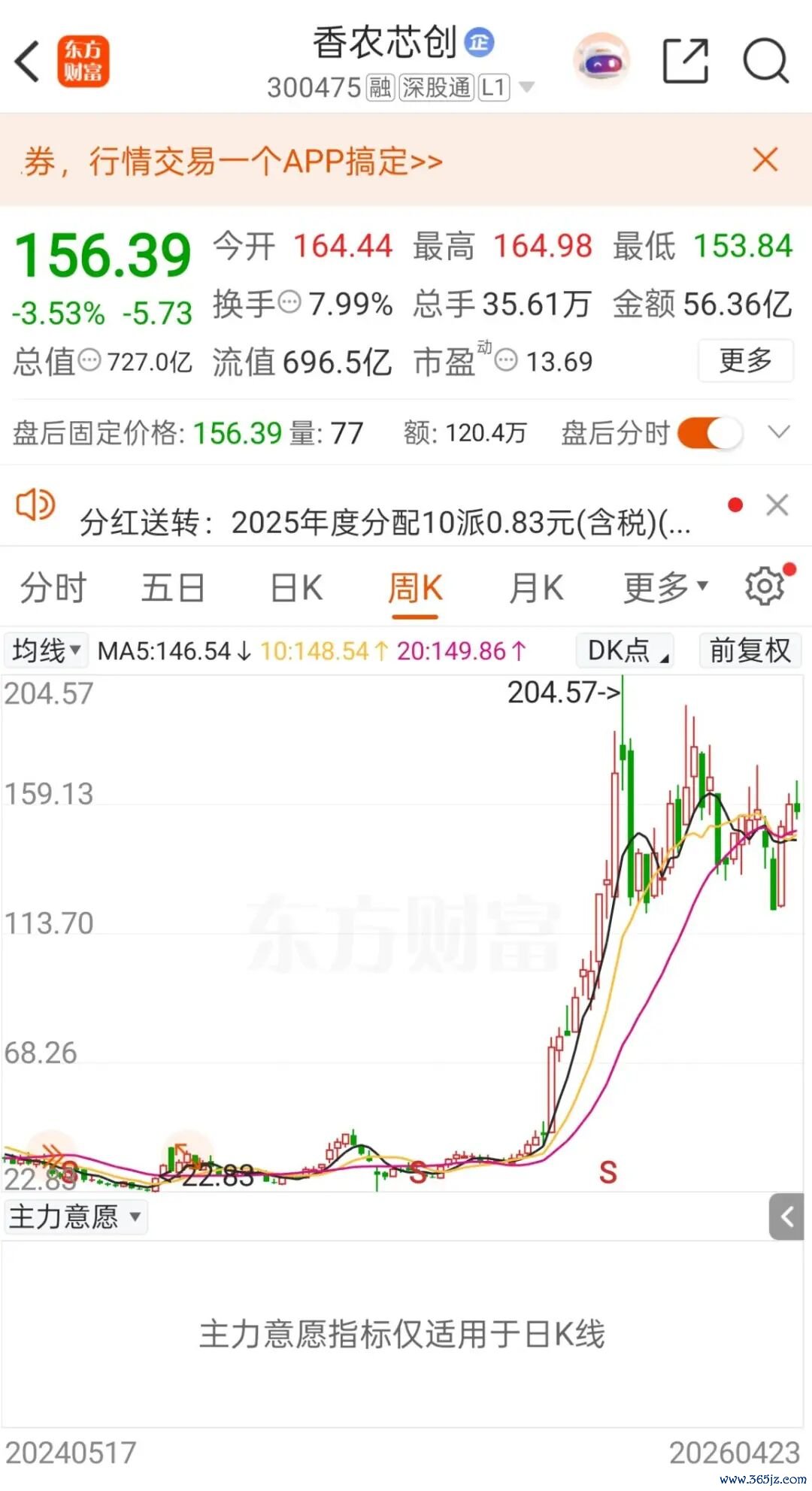Dismiss the APP promo banner

coord(765,160)
